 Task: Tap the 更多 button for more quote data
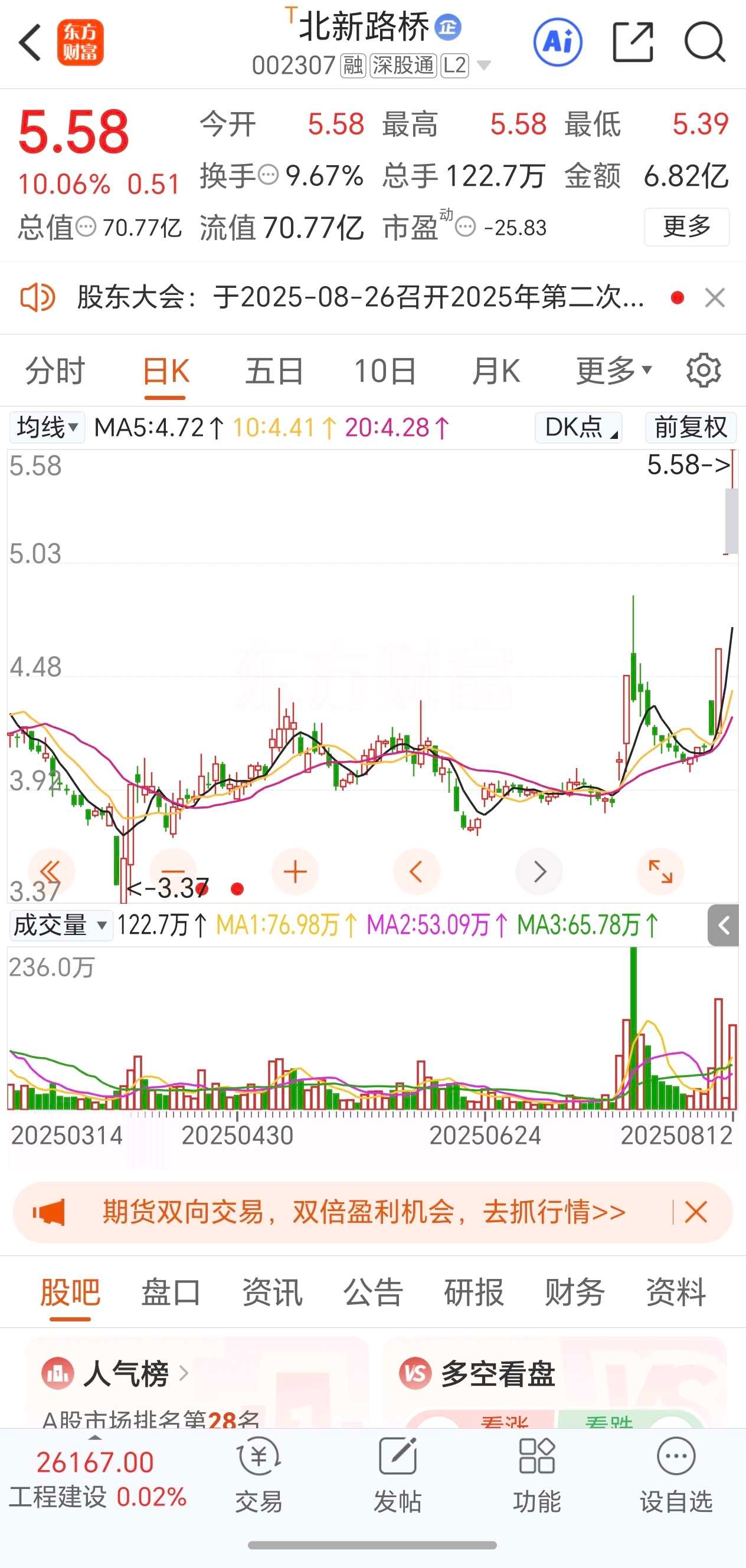pyautogui.click(x=687, y=227)
